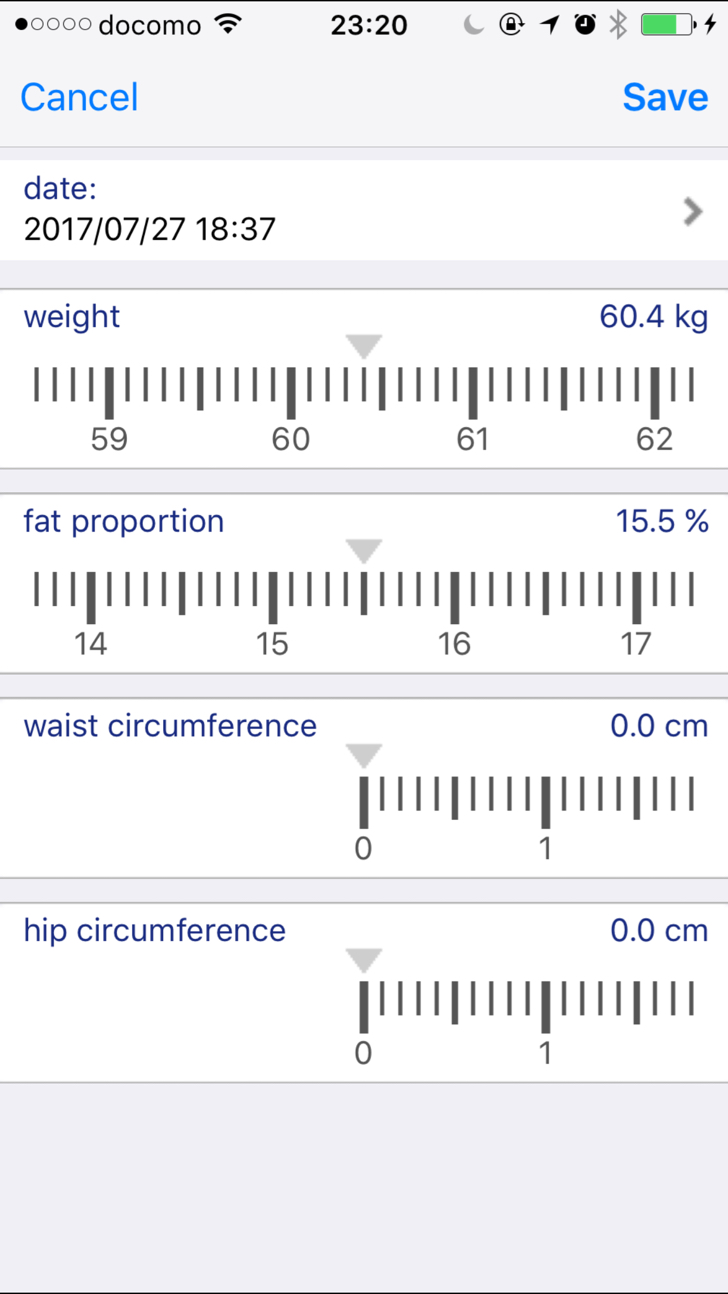Save the measurement entry
Viewport: 728px width, 1294px height.
click(665, 97)
